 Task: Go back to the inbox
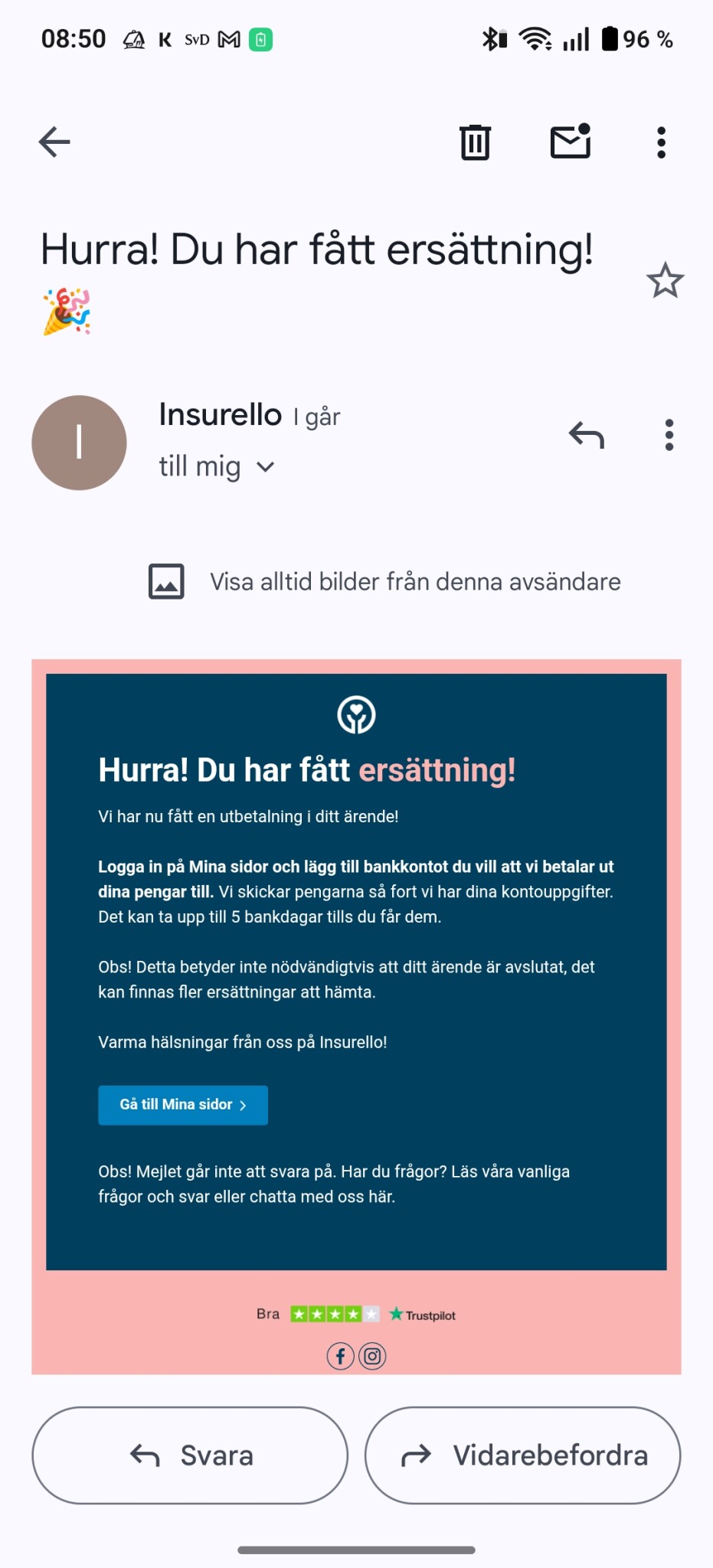(x=54, y=142)
